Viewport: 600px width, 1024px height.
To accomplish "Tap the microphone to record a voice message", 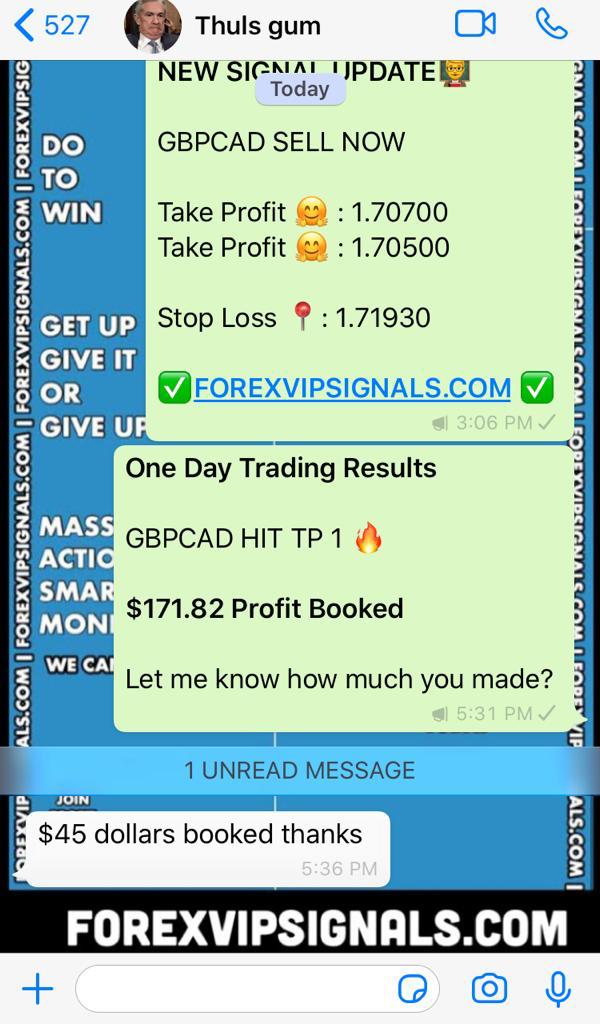I will pos(557,989).
